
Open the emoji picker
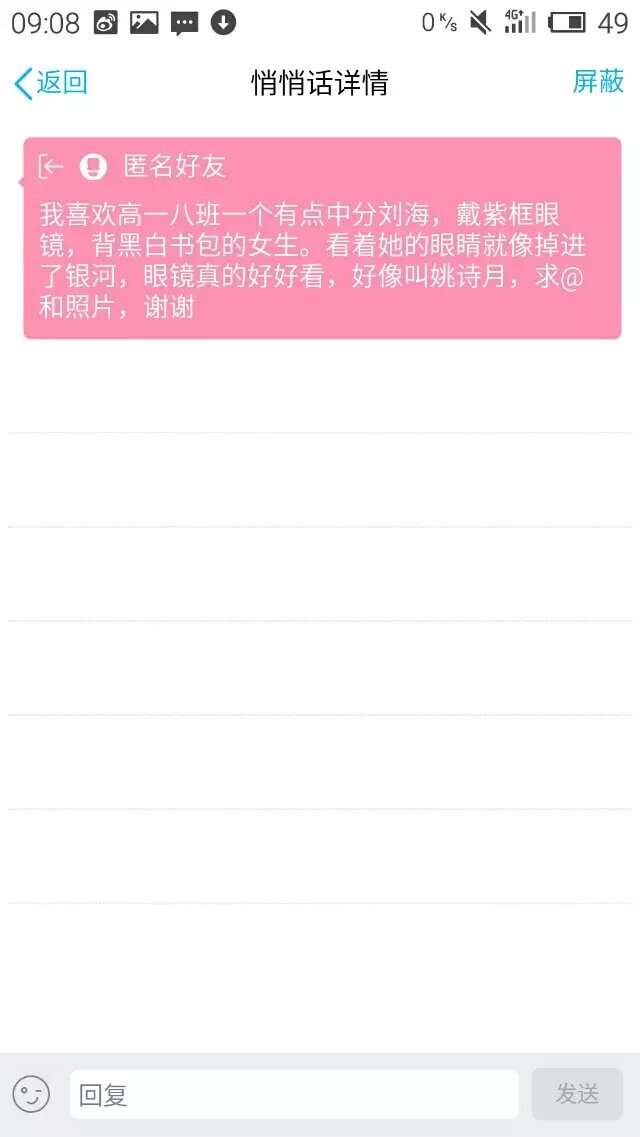click(x=31, y=1094)
